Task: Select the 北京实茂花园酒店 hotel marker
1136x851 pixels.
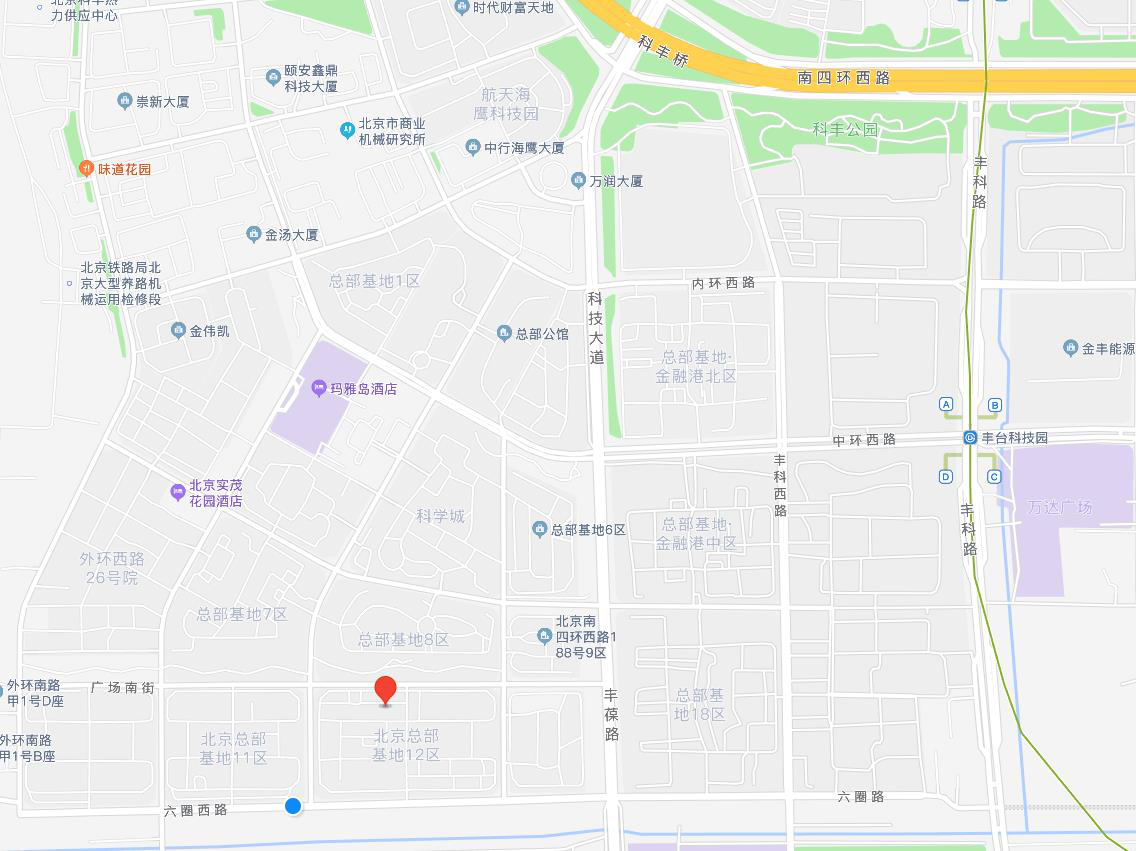Action: click(178, 491)
